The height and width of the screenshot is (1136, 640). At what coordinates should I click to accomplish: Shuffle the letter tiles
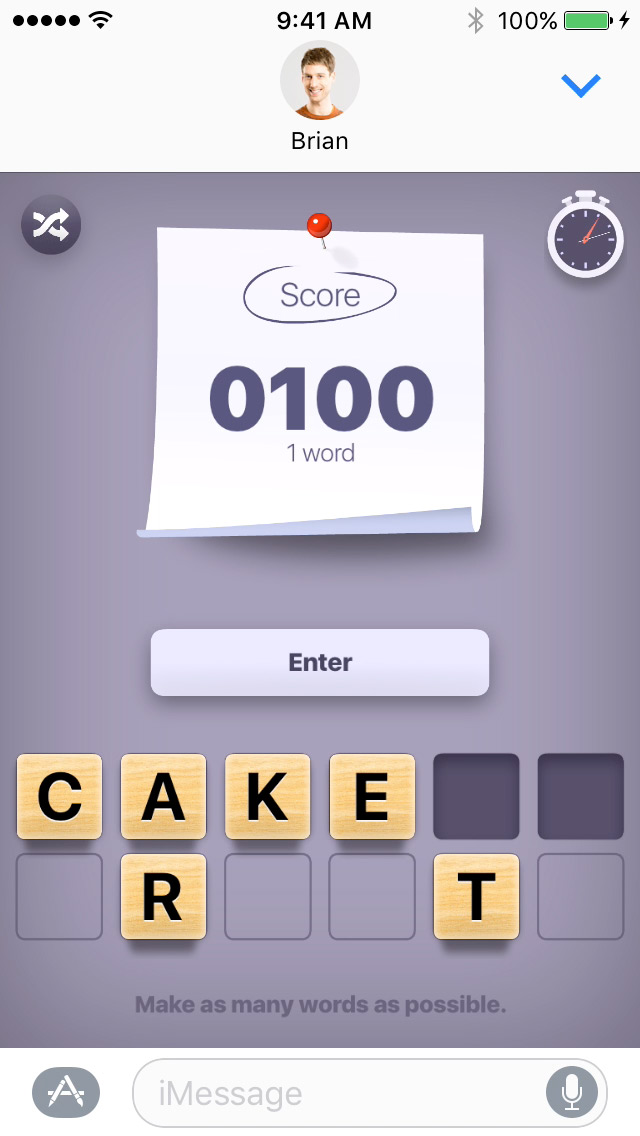51,226
